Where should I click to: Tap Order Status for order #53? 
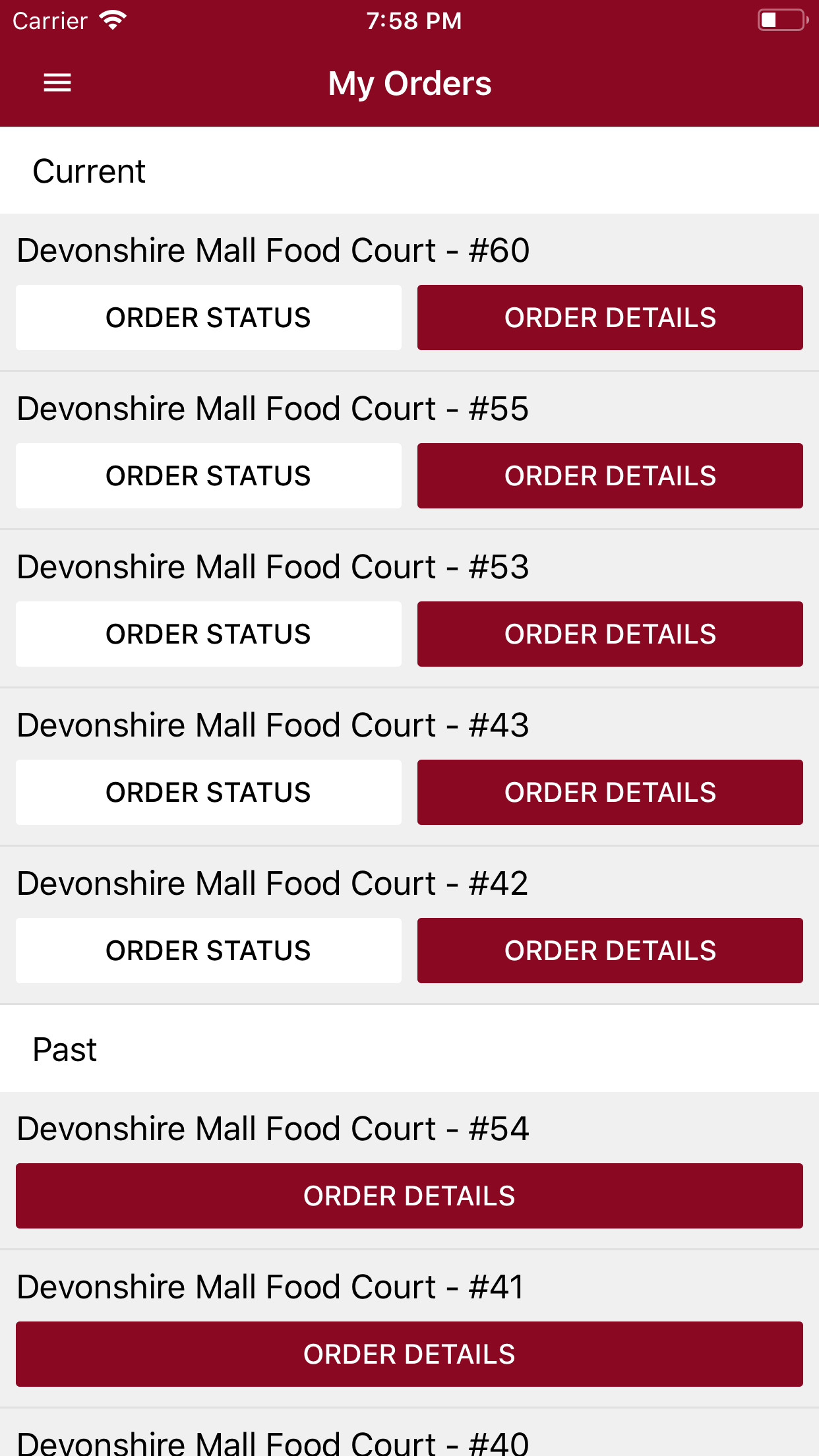(208, 634)
